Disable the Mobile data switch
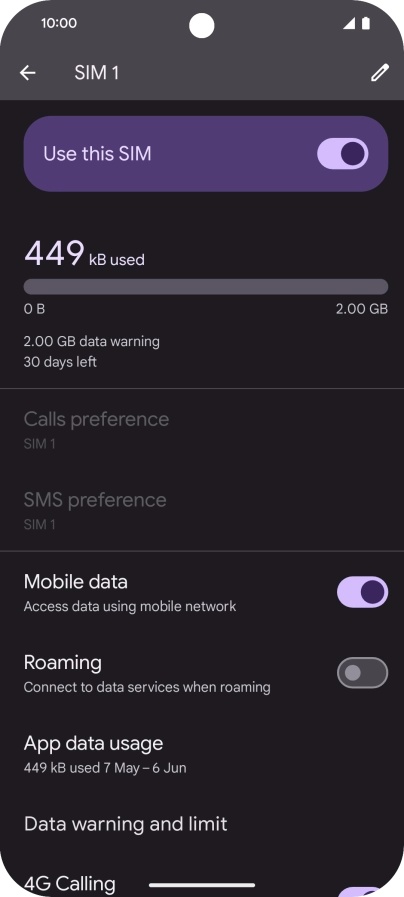This screenshot has height=897, width=404. coord(362,592)
